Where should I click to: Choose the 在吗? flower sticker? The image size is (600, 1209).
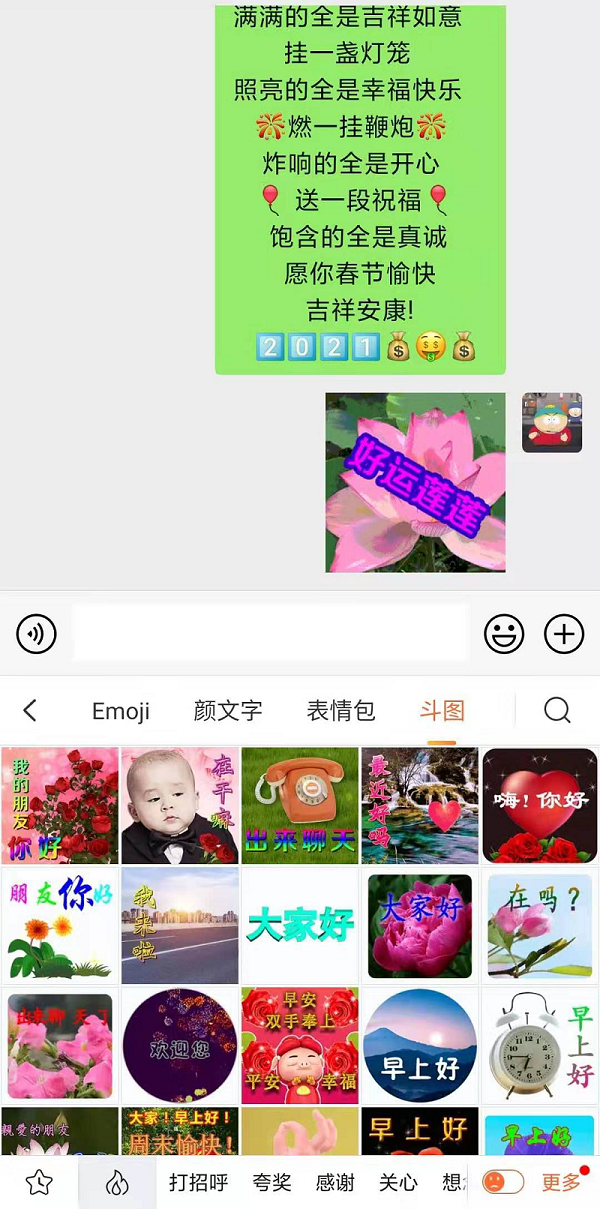(540, 925)
